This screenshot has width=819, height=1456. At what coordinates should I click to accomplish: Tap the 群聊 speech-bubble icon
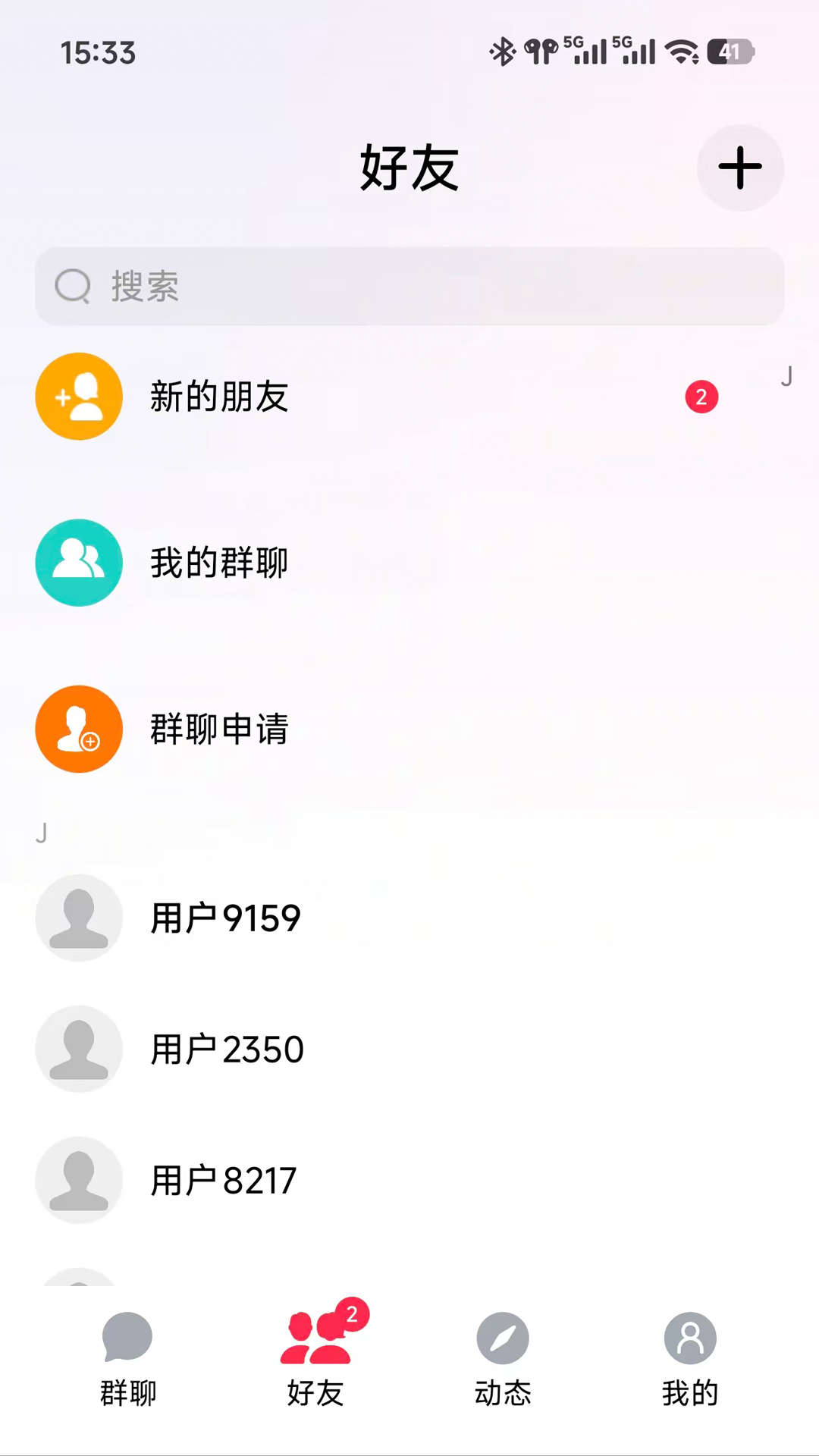pyautogui.click(x=127, y=1338)
